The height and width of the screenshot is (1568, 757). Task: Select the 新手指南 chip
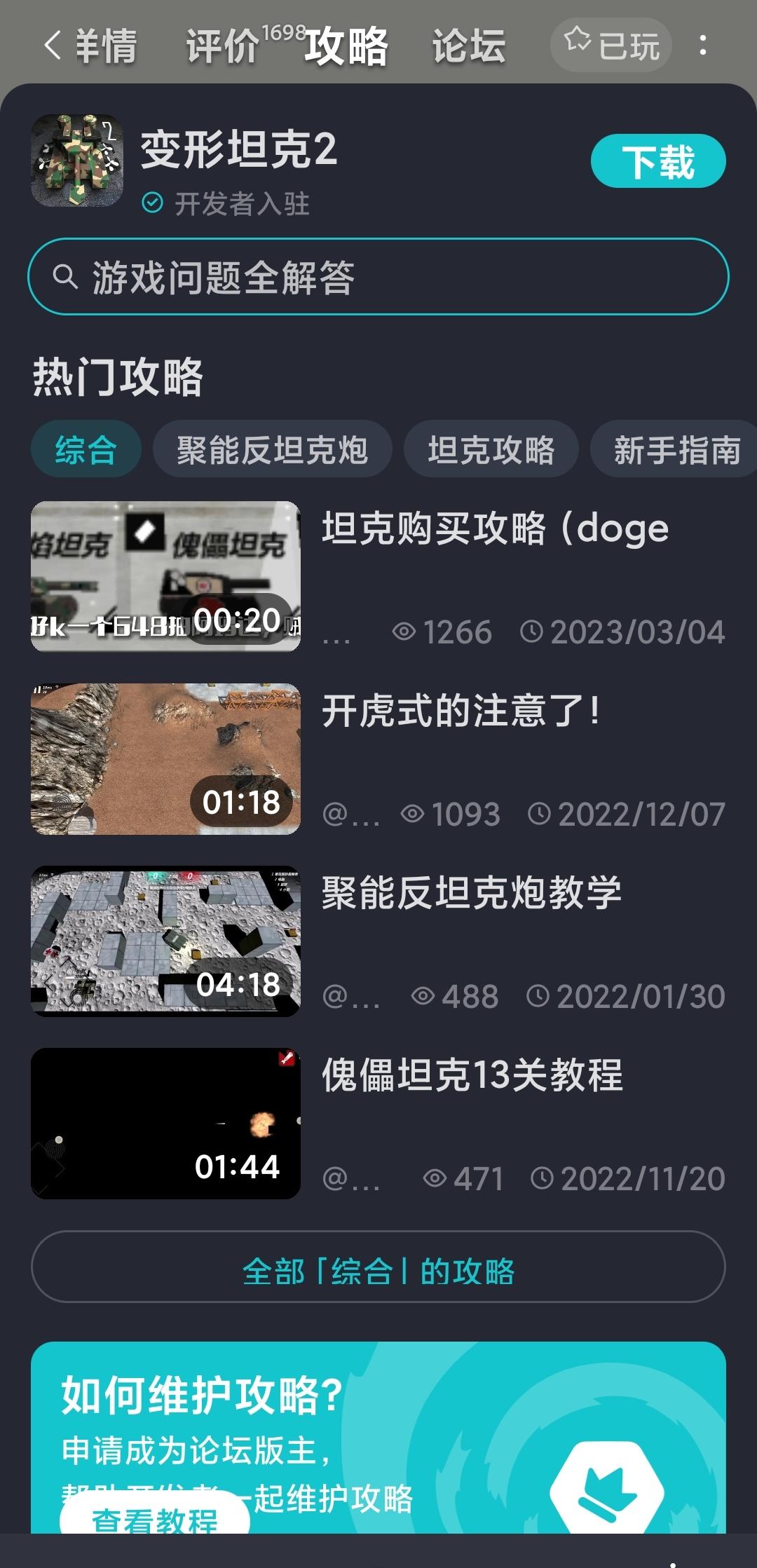click(x=676, y=449)
